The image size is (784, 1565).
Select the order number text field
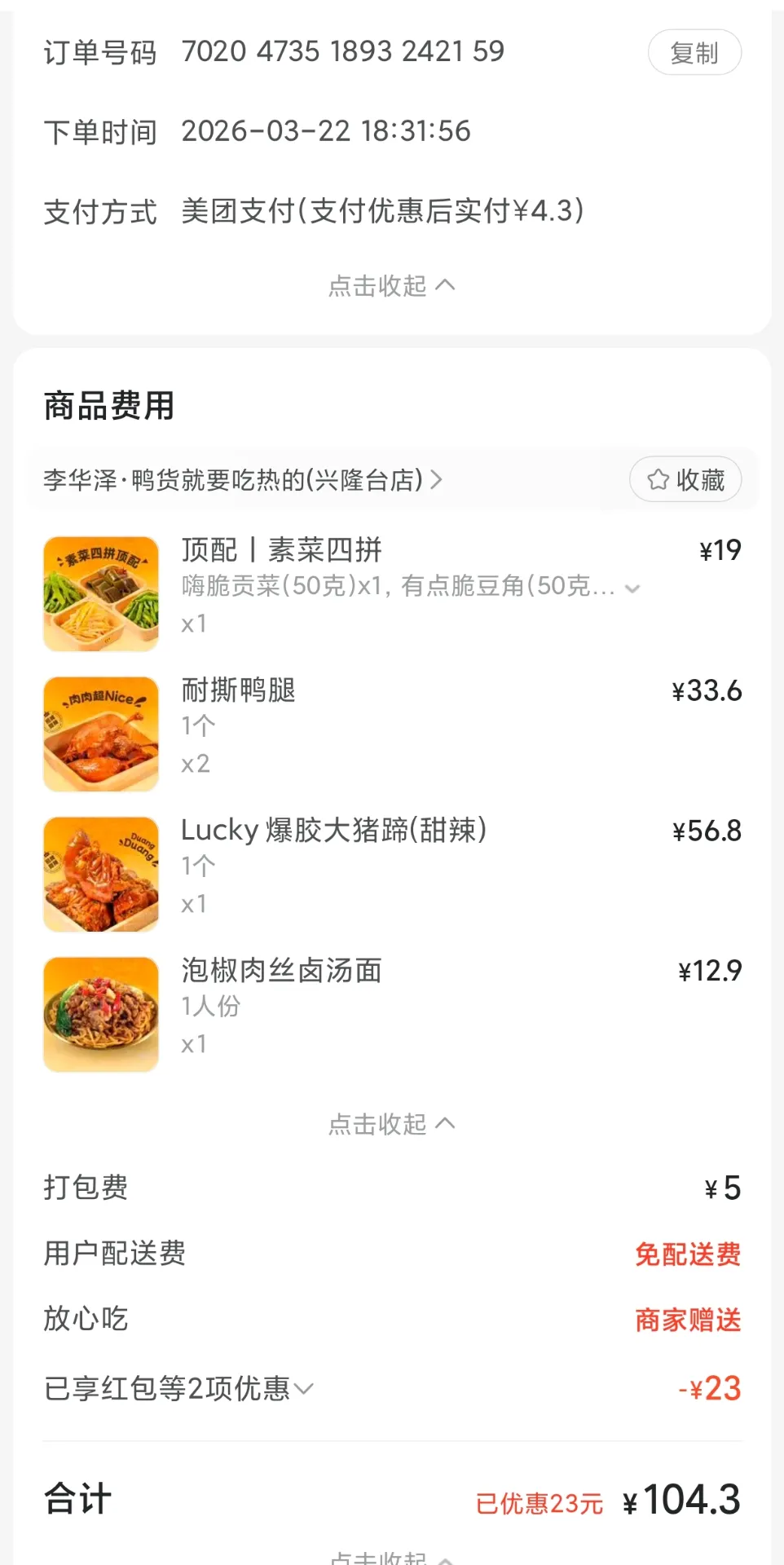[x=343, y=52]
